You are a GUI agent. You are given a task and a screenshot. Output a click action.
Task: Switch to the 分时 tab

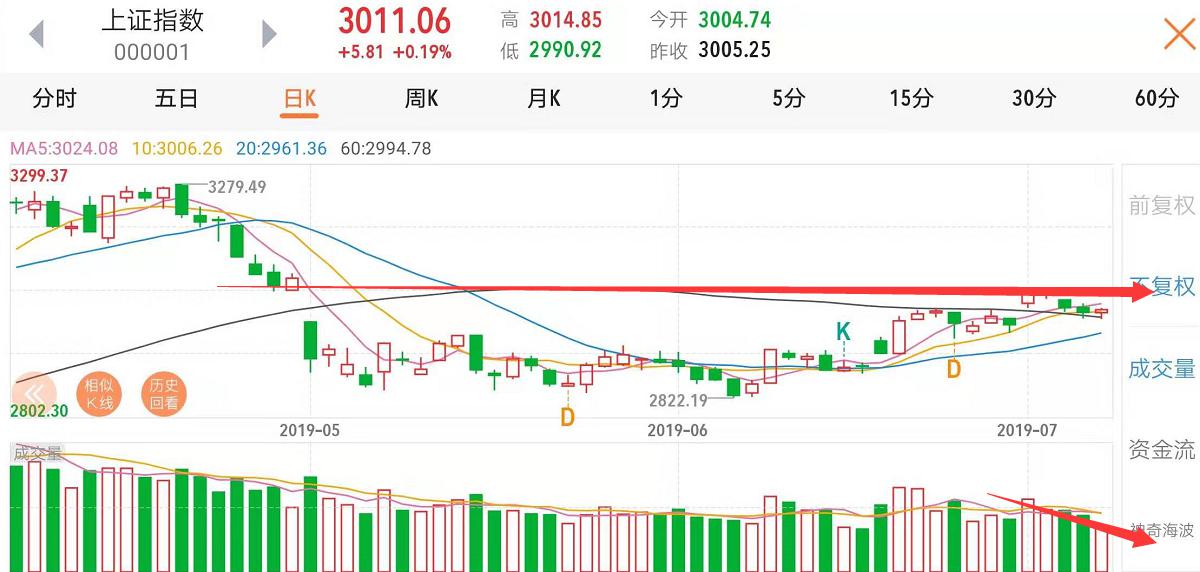coord(54,98)
